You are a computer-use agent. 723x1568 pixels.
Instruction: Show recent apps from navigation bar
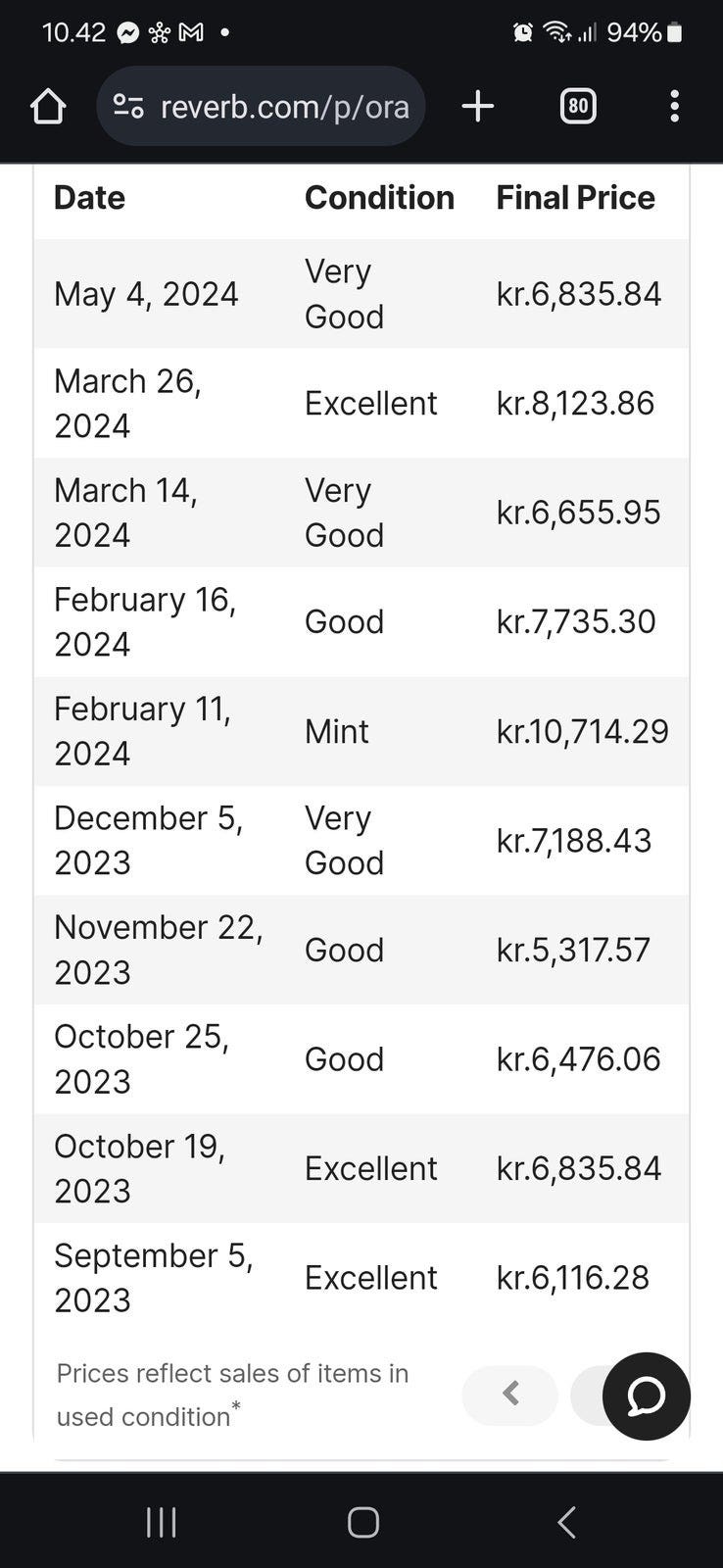[x=162, y=1522]
